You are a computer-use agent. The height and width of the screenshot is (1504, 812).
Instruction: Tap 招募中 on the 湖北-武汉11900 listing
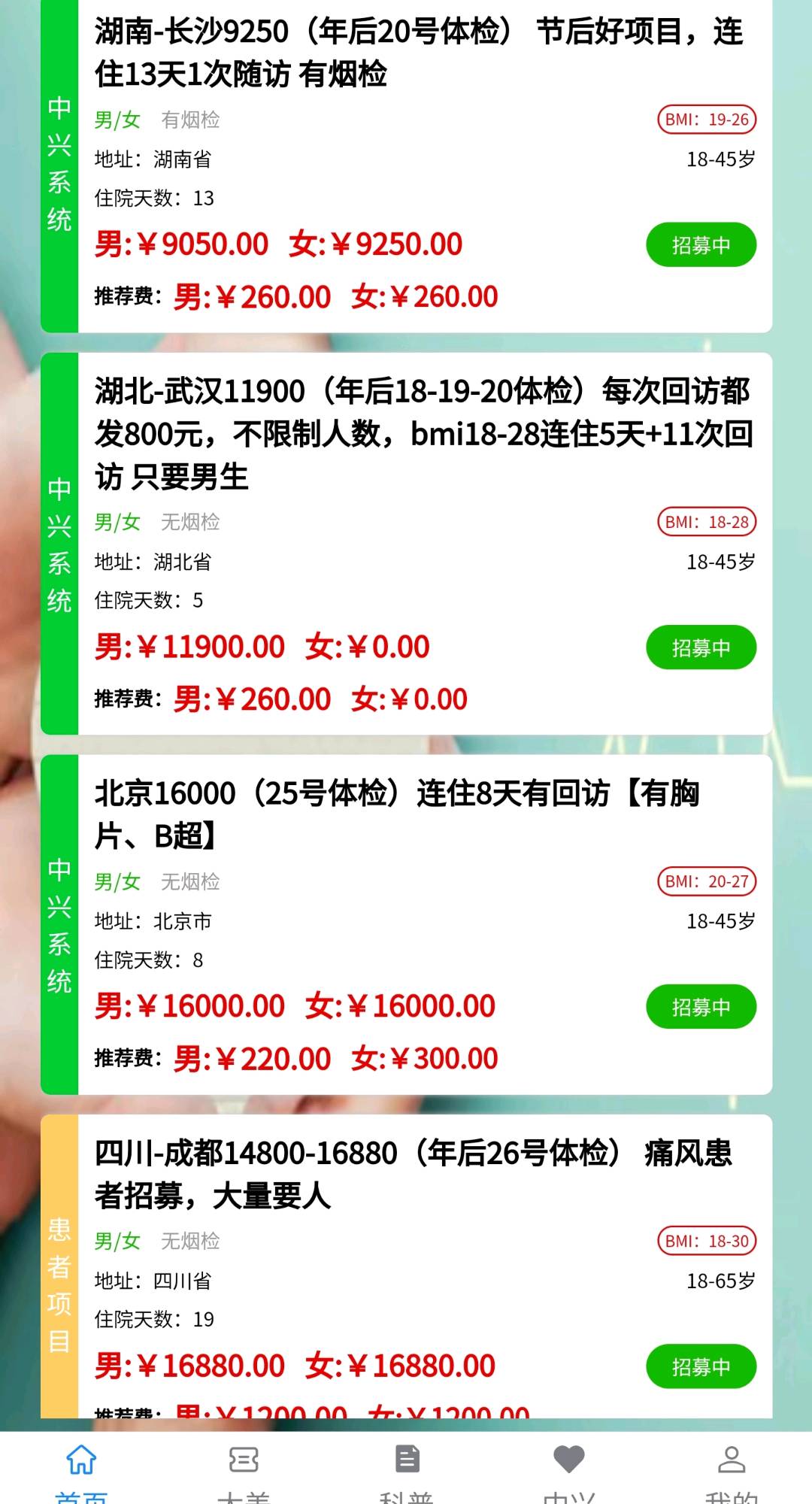pyautogui.click(x=701, y=647)
